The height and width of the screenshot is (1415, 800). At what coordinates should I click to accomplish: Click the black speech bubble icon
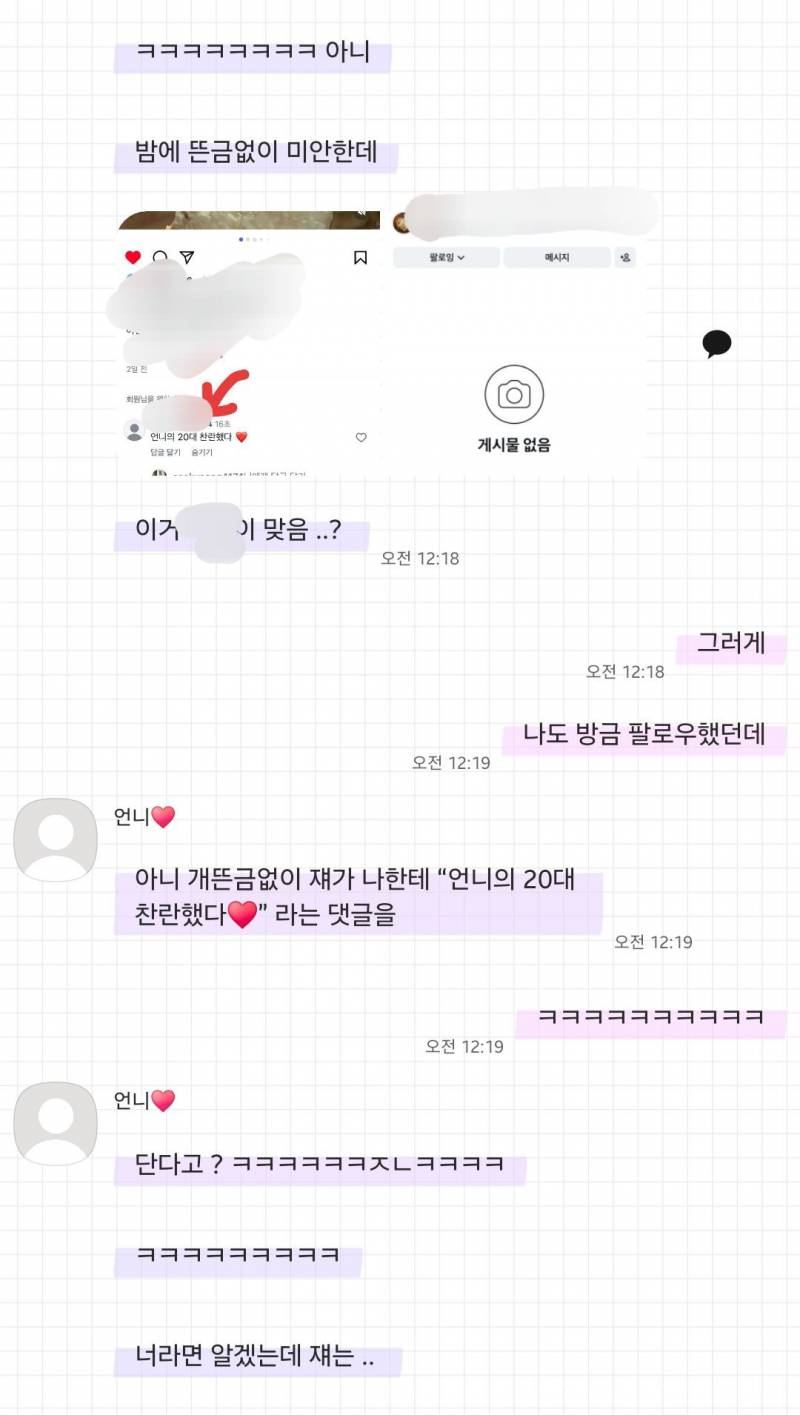pyautogui.click(x=718, y=343)
